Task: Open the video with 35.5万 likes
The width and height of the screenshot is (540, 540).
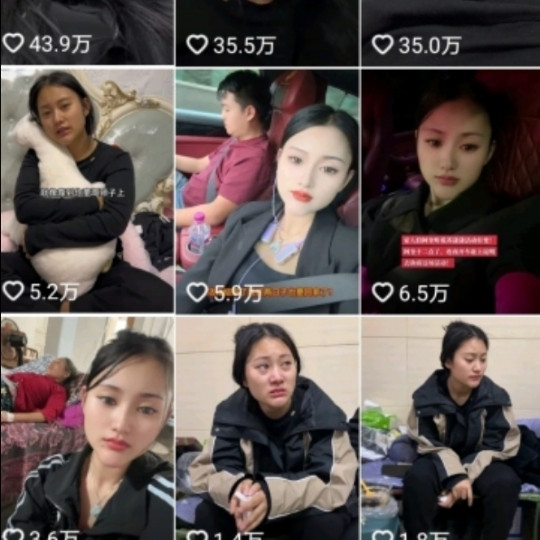Action: point(268,32)
